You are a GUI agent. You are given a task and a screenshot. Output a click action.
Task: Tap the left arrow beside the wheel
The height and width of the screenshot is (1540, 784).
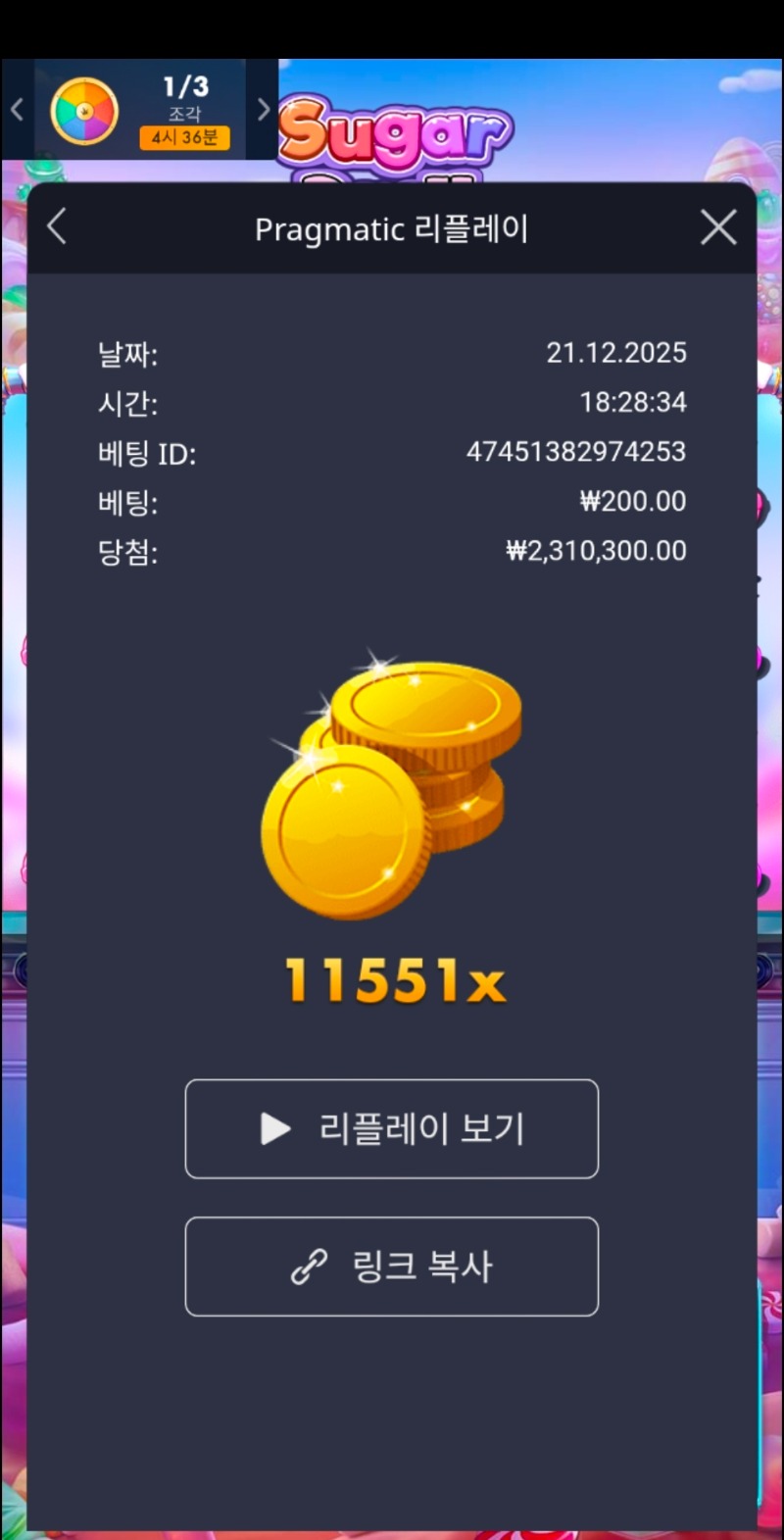point(17,110)
